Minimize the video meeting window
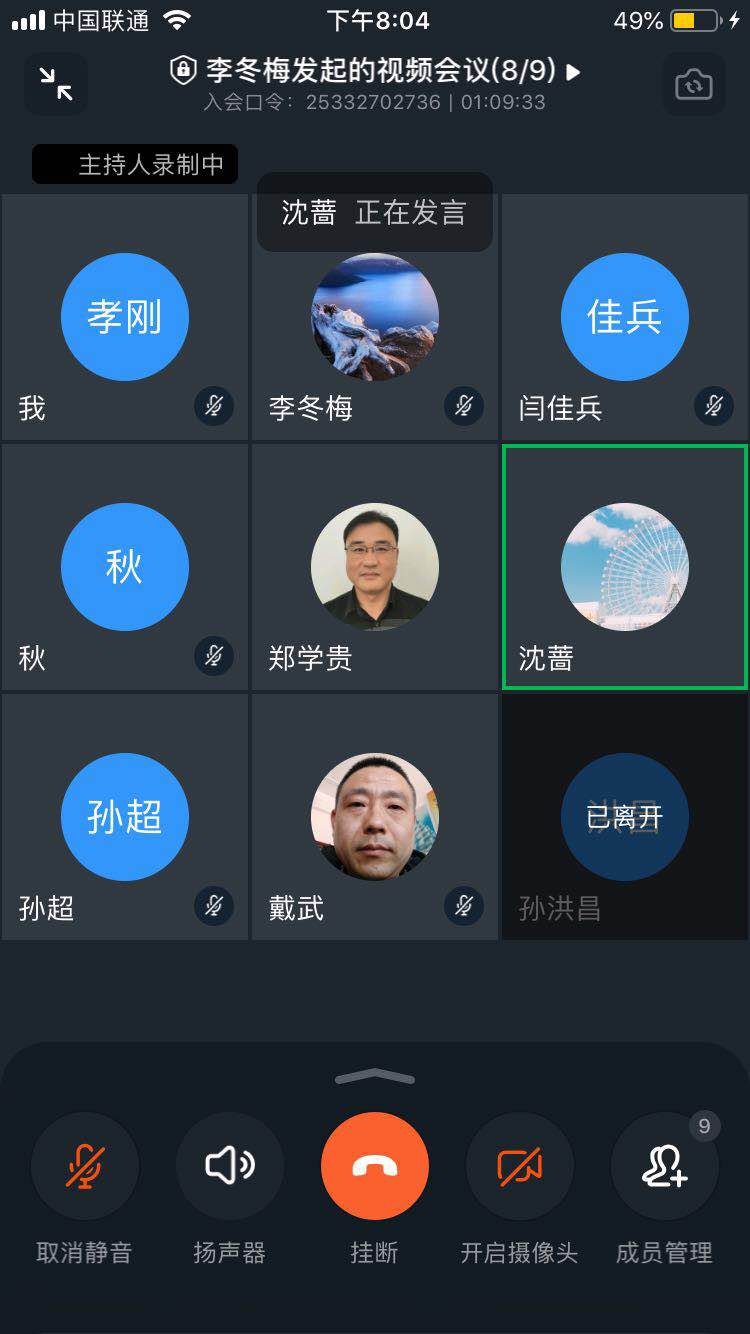The width and height of the screenshot is (750, 1334). coord(56,84)
